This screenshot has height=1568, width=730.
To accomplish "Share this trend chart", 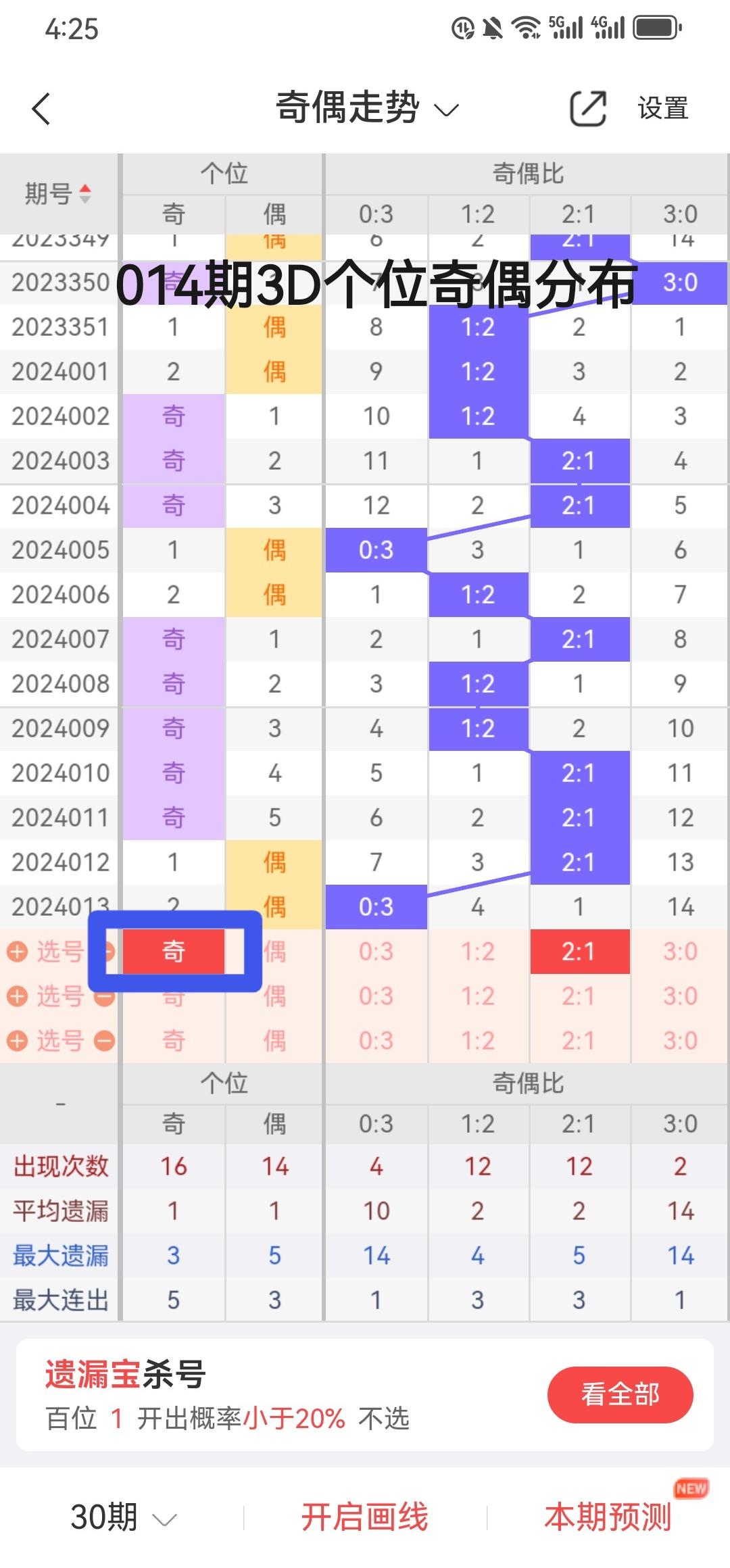I will coord(587,108).
